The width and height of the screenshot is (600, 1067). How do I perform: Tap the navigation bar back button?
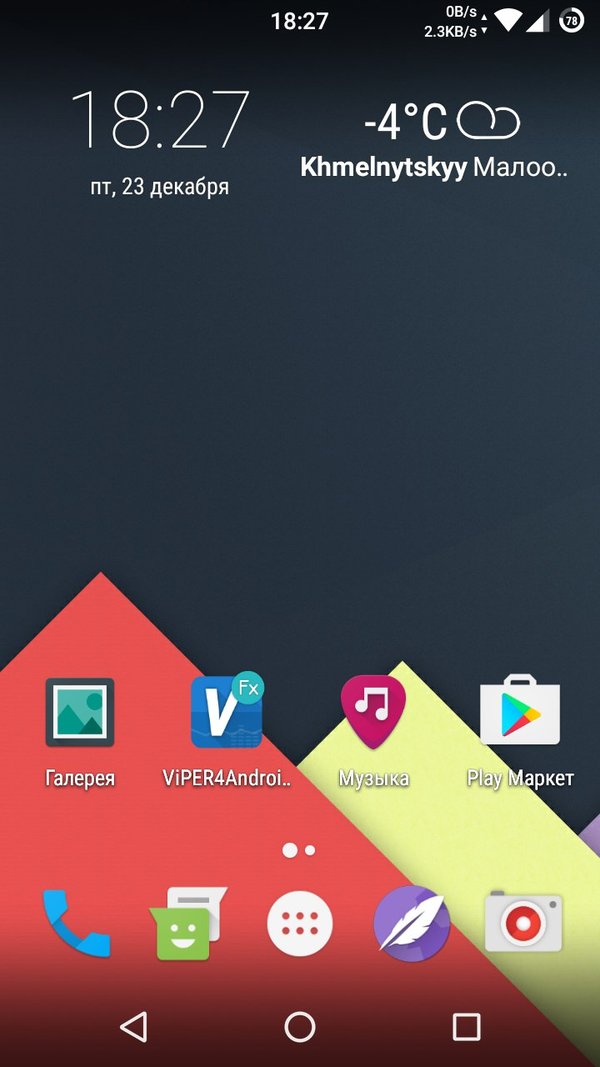(x=133, y=1026)
